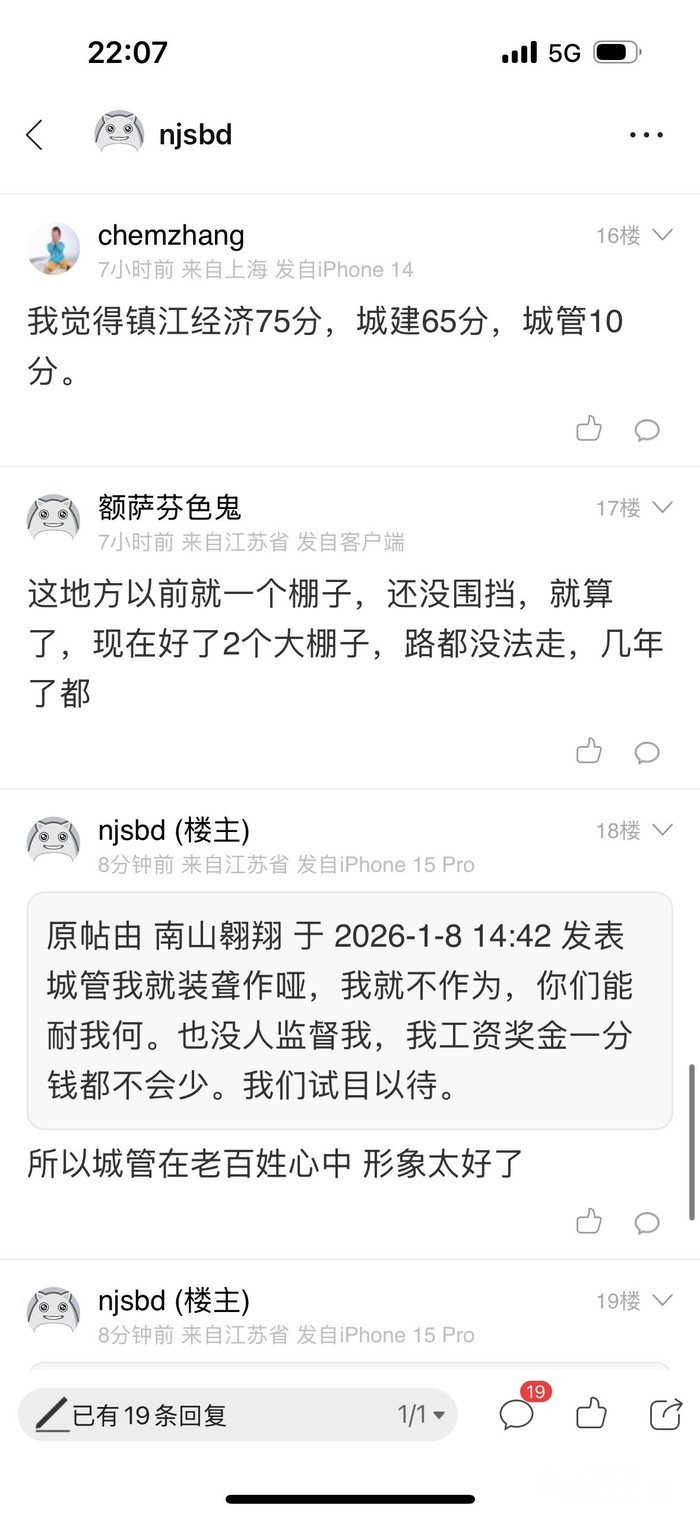Like 额萨芬色鬼's 17楼 reply
700x1518 pixels.
click(x=589, y=751)
